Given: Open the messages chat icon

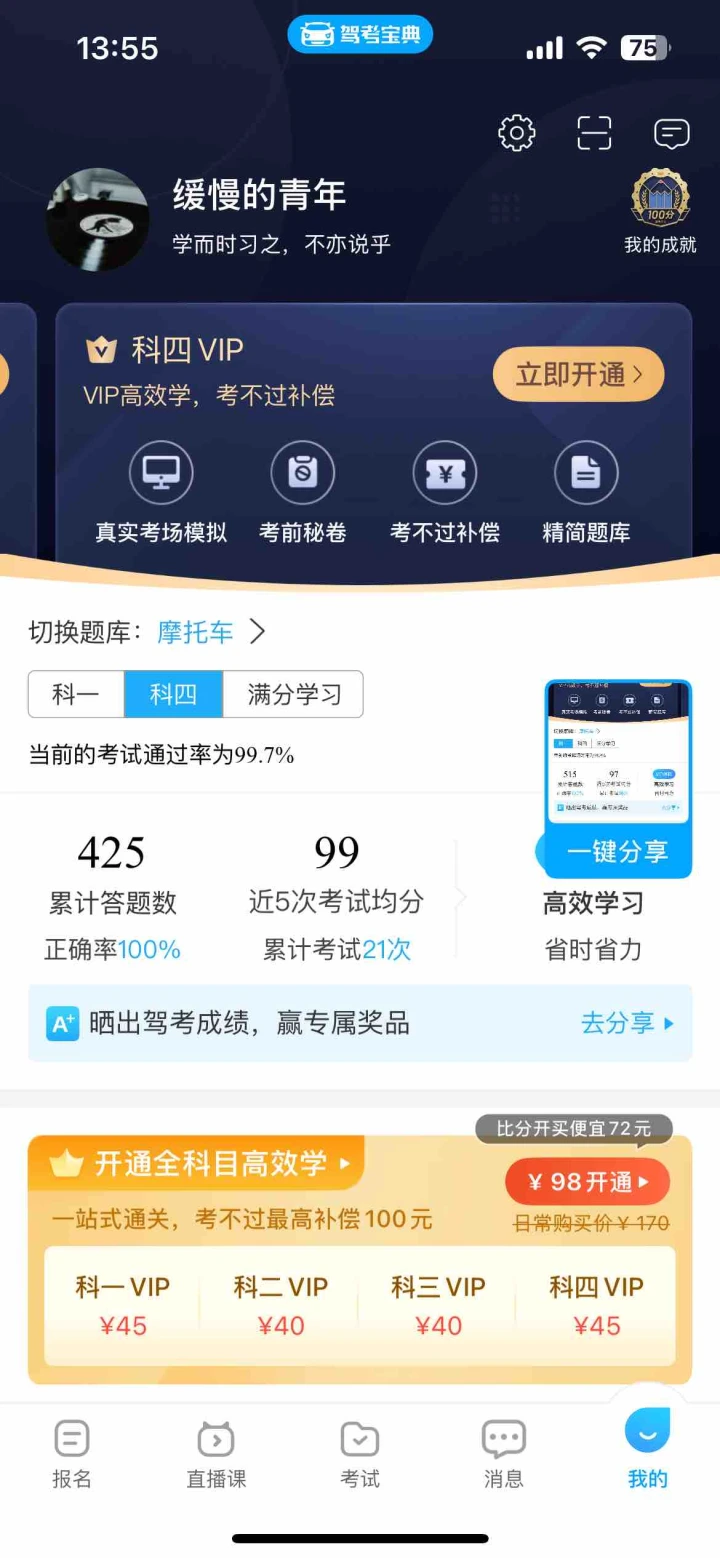Looking at the screenshot, I should click(x=671, y=133).
